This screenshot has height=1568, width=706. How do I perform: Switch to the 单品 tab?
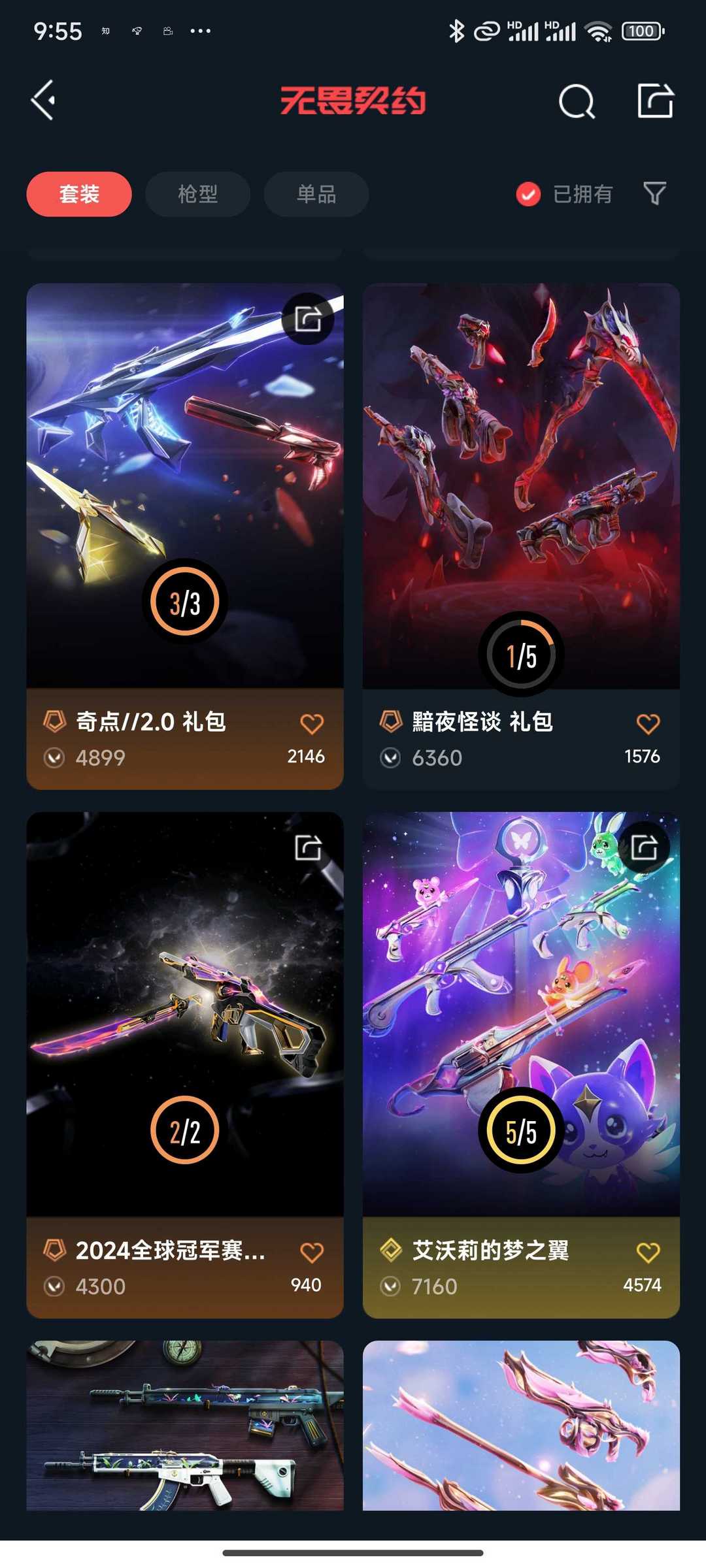pos(316,194)
